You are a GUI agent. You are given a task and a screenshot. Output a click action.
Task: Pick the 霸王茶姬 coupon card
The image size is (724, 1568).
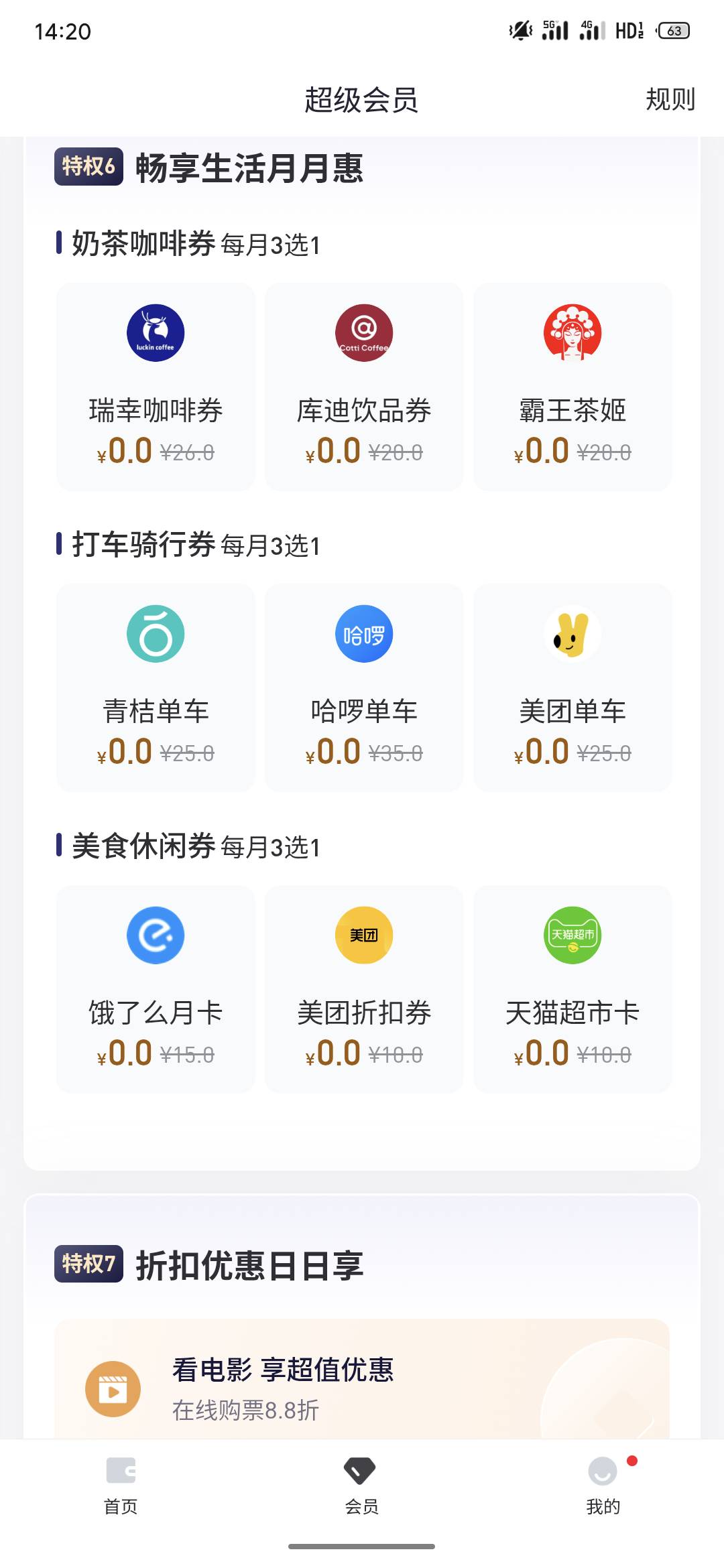[572, 387]
